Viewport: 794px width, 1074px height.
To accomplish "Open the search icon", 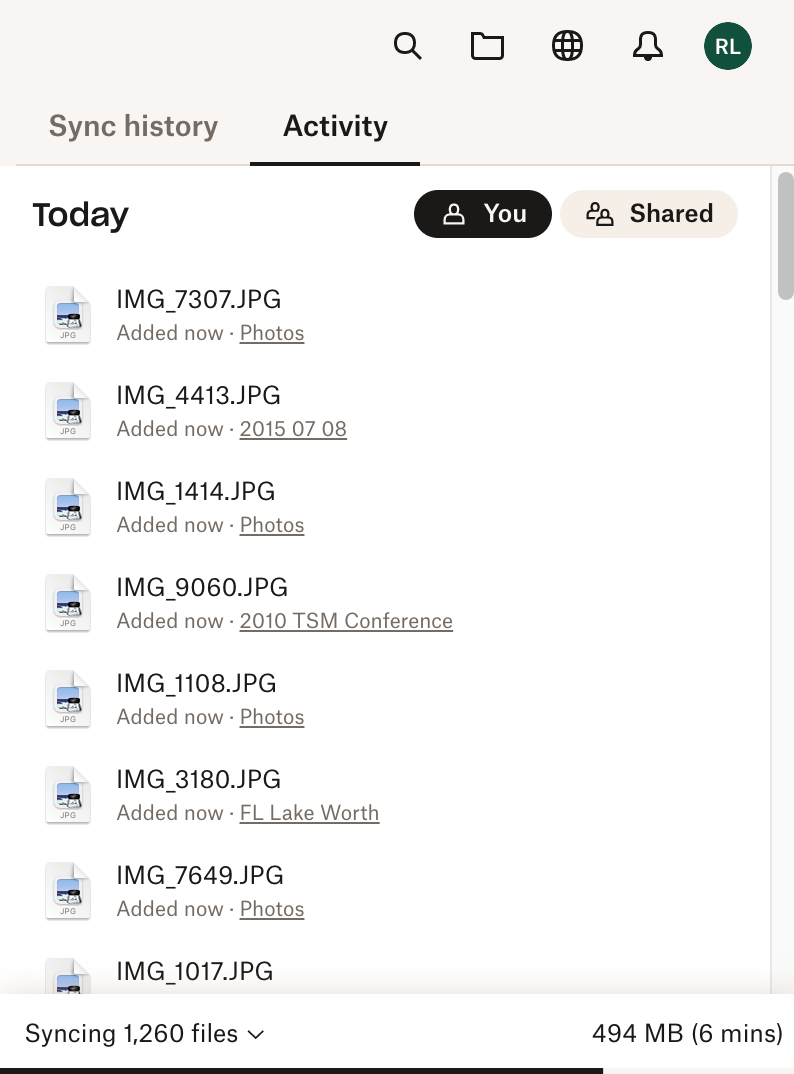I will (x=408, y=46).
